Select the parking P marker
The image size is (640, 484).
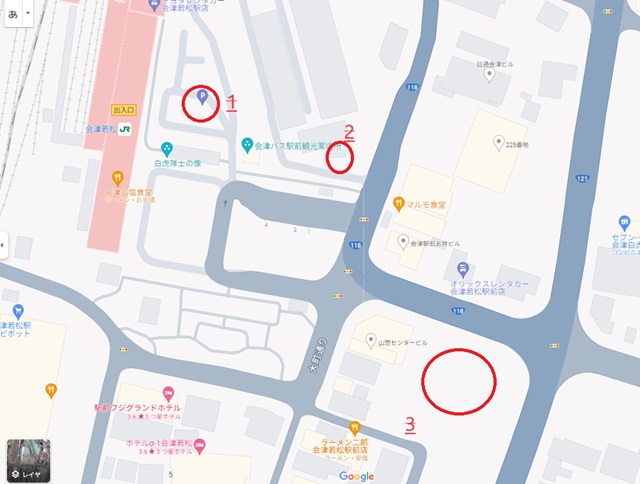point(200,98)
